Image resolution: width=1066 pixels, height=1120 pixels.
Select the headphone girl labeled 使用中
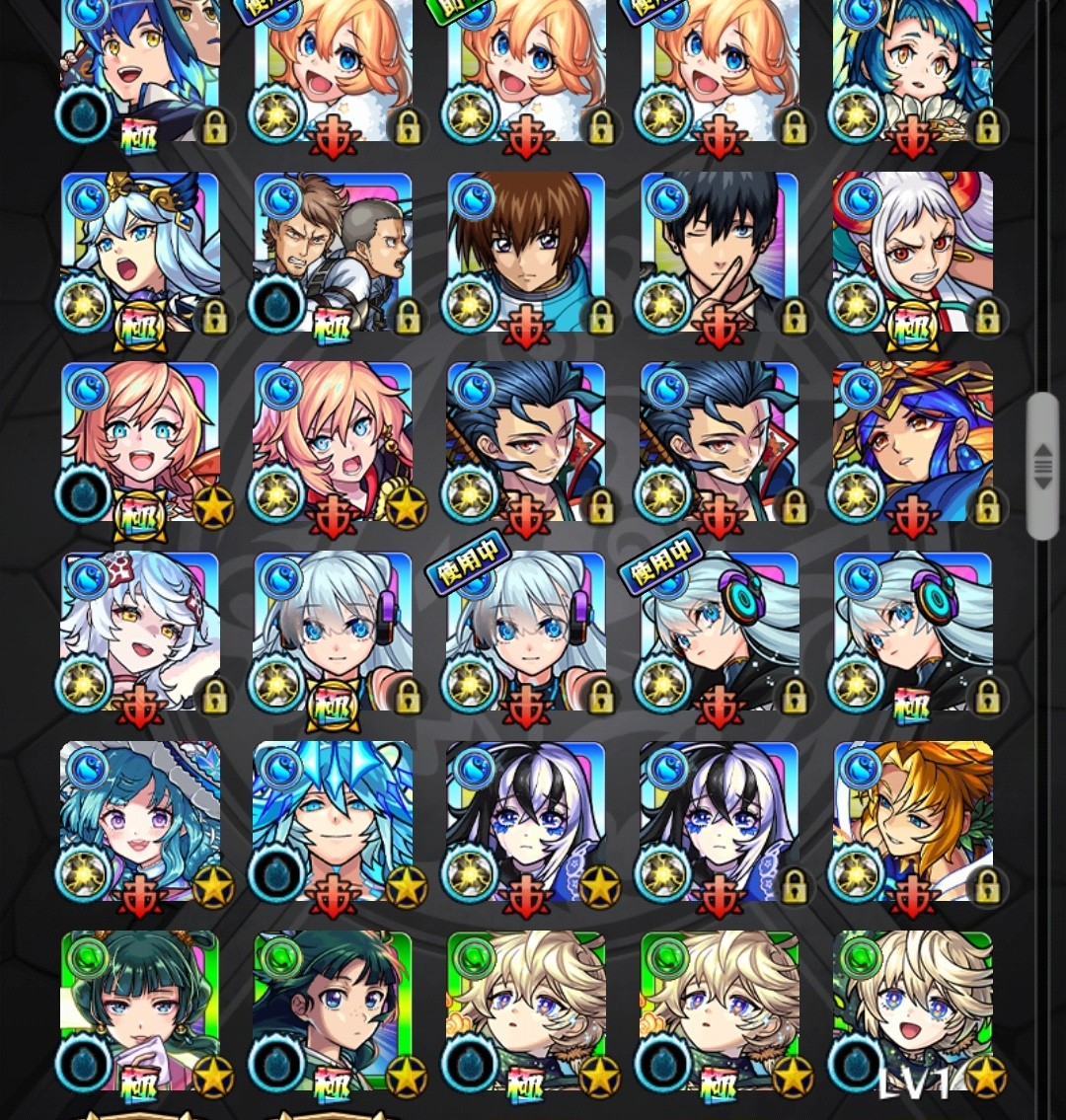point(719,632)
